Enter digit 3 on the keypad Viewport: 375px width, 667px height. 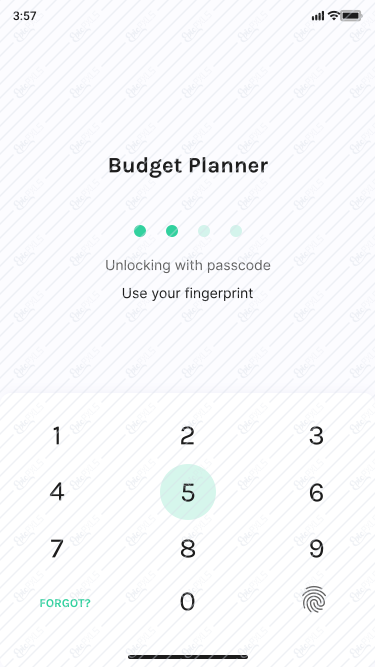(x=316, y=436)
